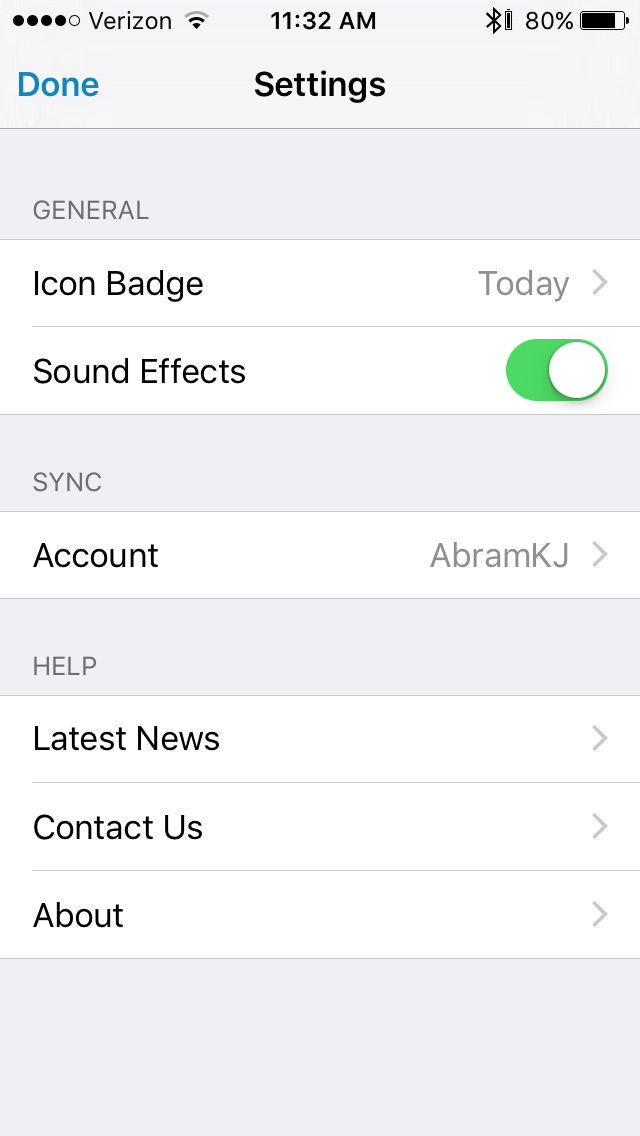Tap Done to close Settings

(58, 85)
